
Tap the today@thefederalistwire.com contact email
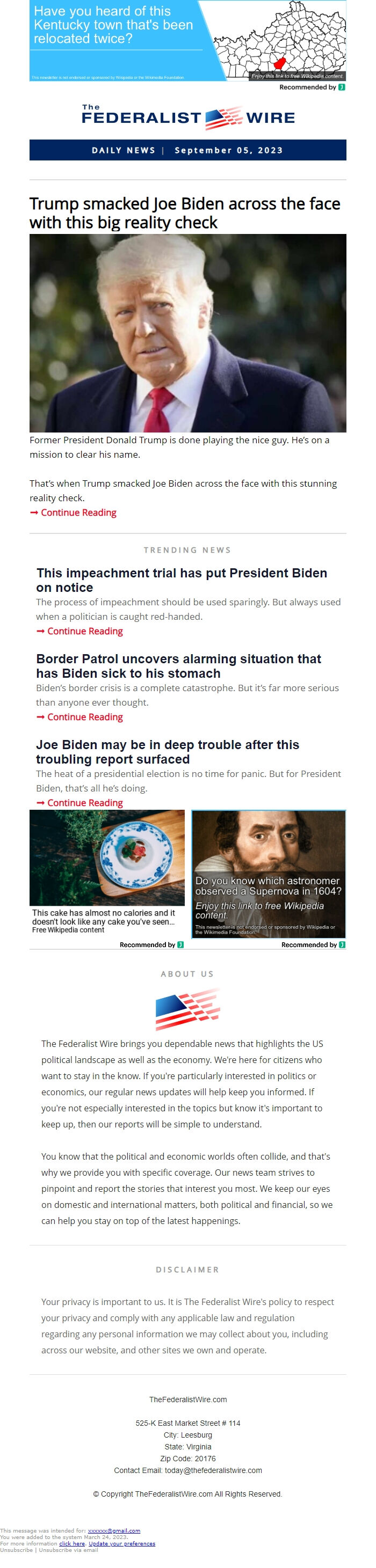point(213,1470)
